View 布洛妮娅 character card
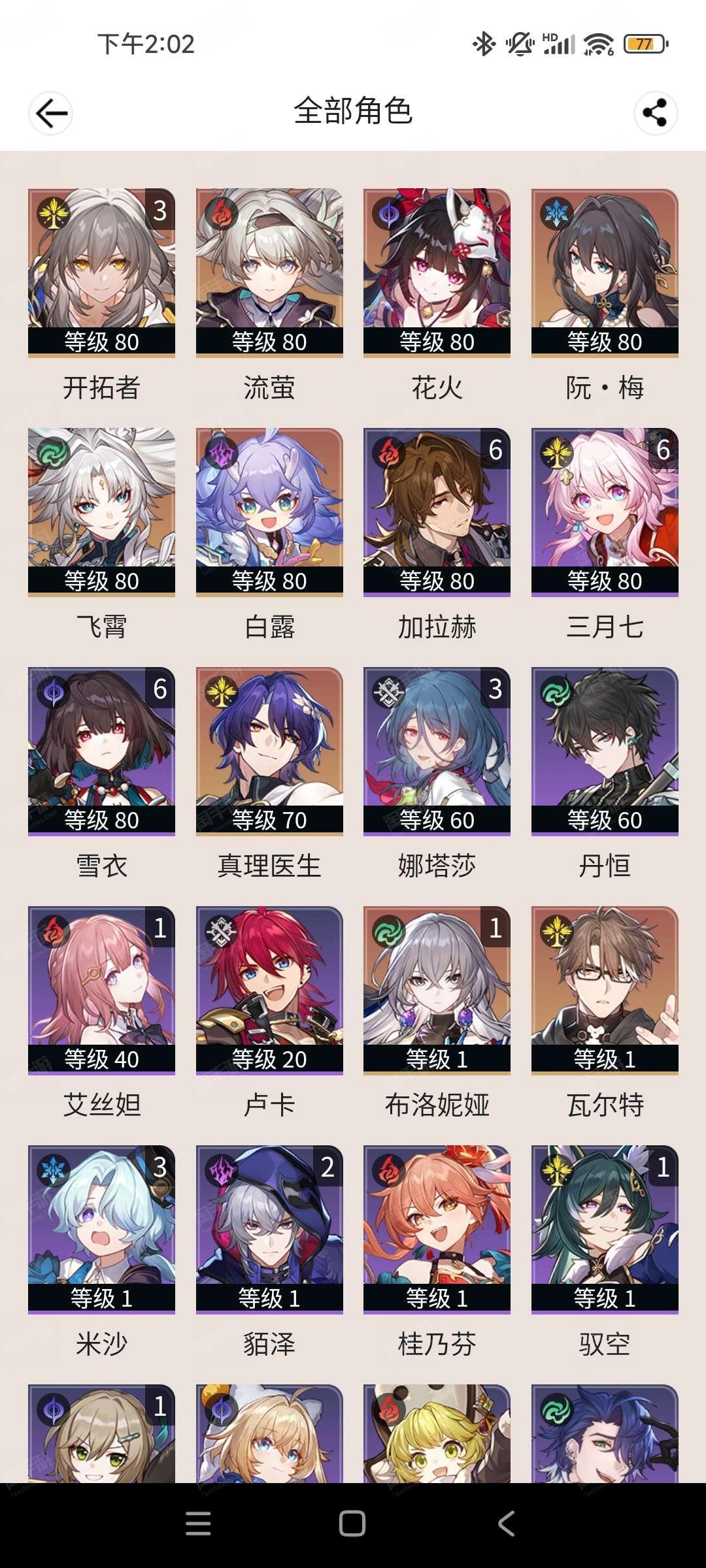 437,990
